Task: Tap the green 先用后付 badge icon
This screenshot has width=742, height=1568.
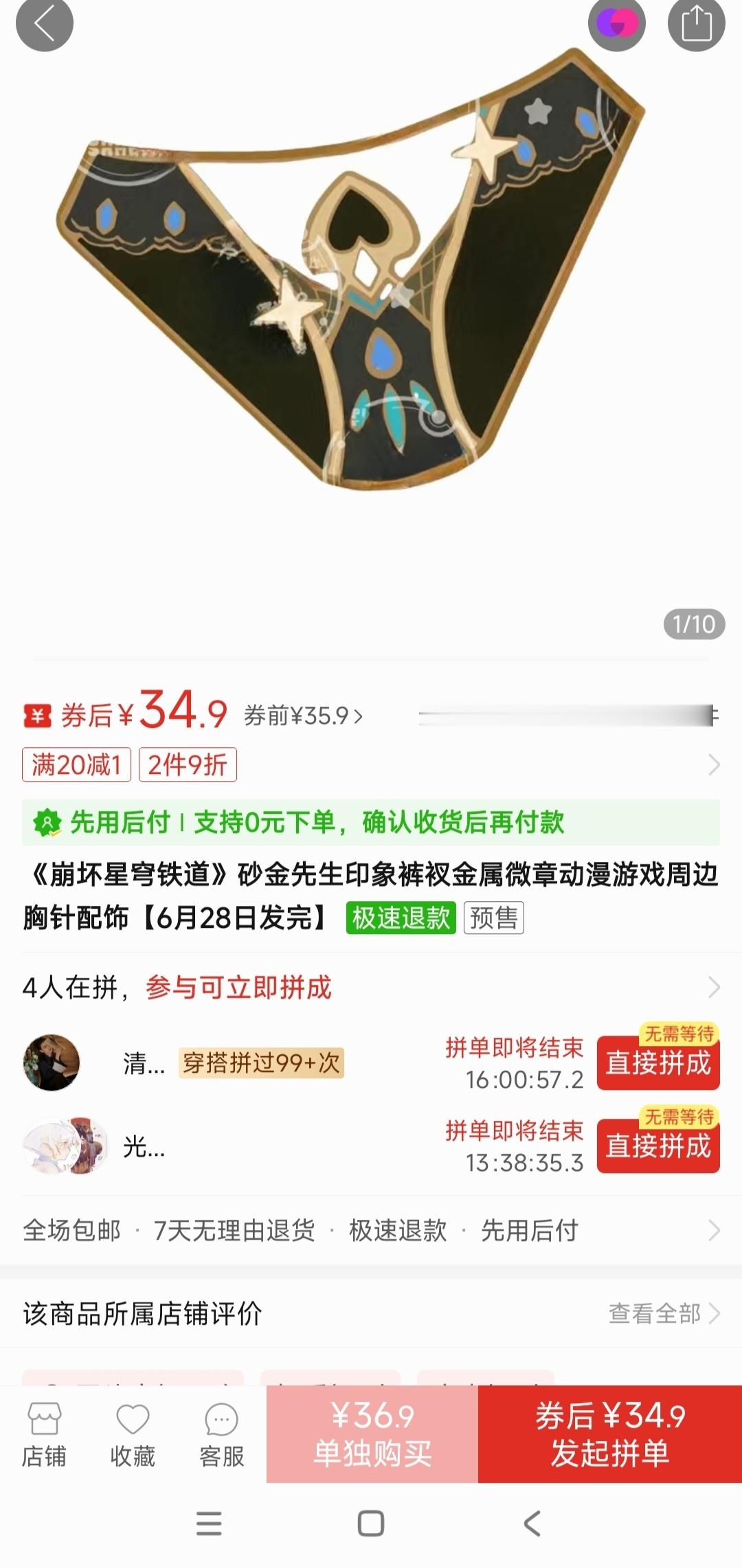Action: (47, 823)
